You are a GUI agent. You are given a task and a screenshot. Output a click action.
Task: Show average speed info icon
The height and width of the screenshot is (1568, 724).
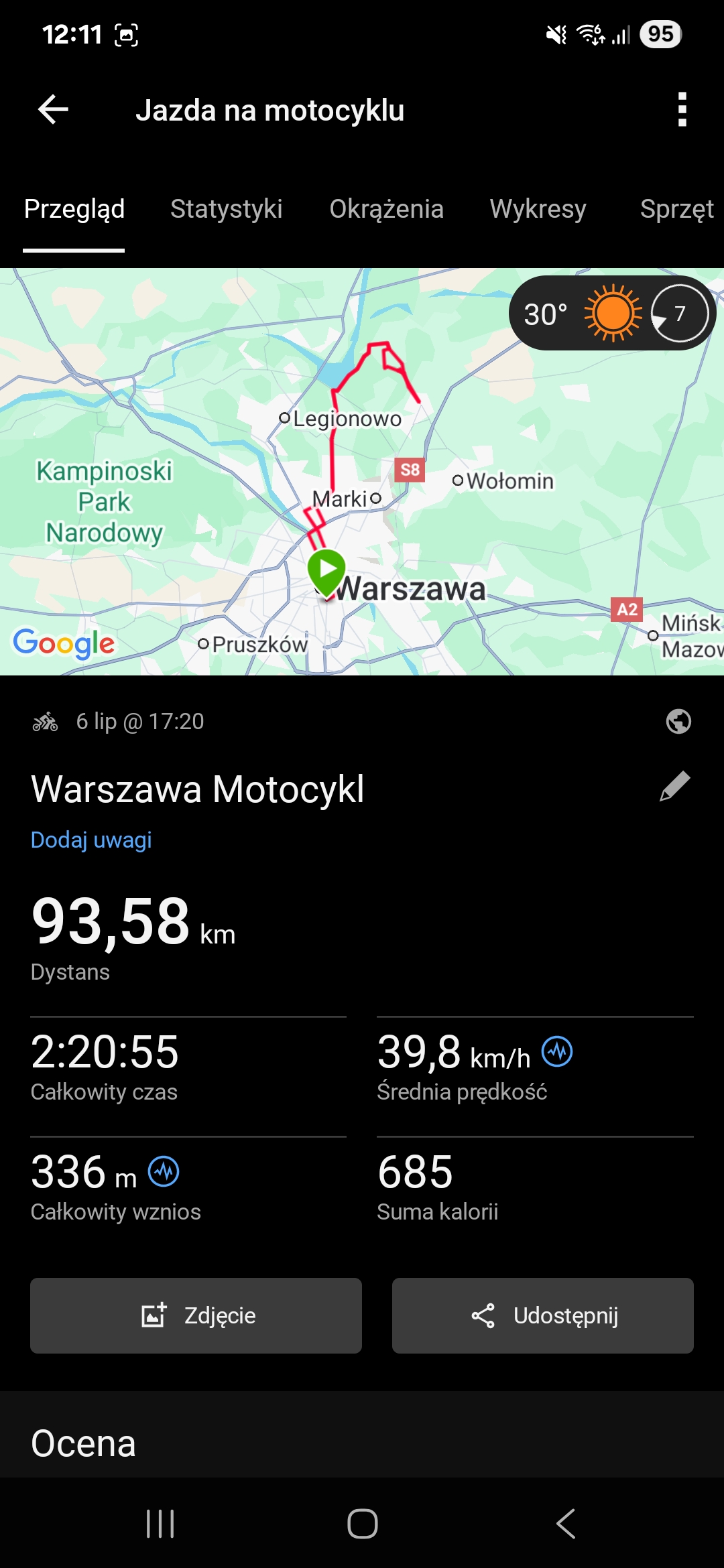(557, 1051)
